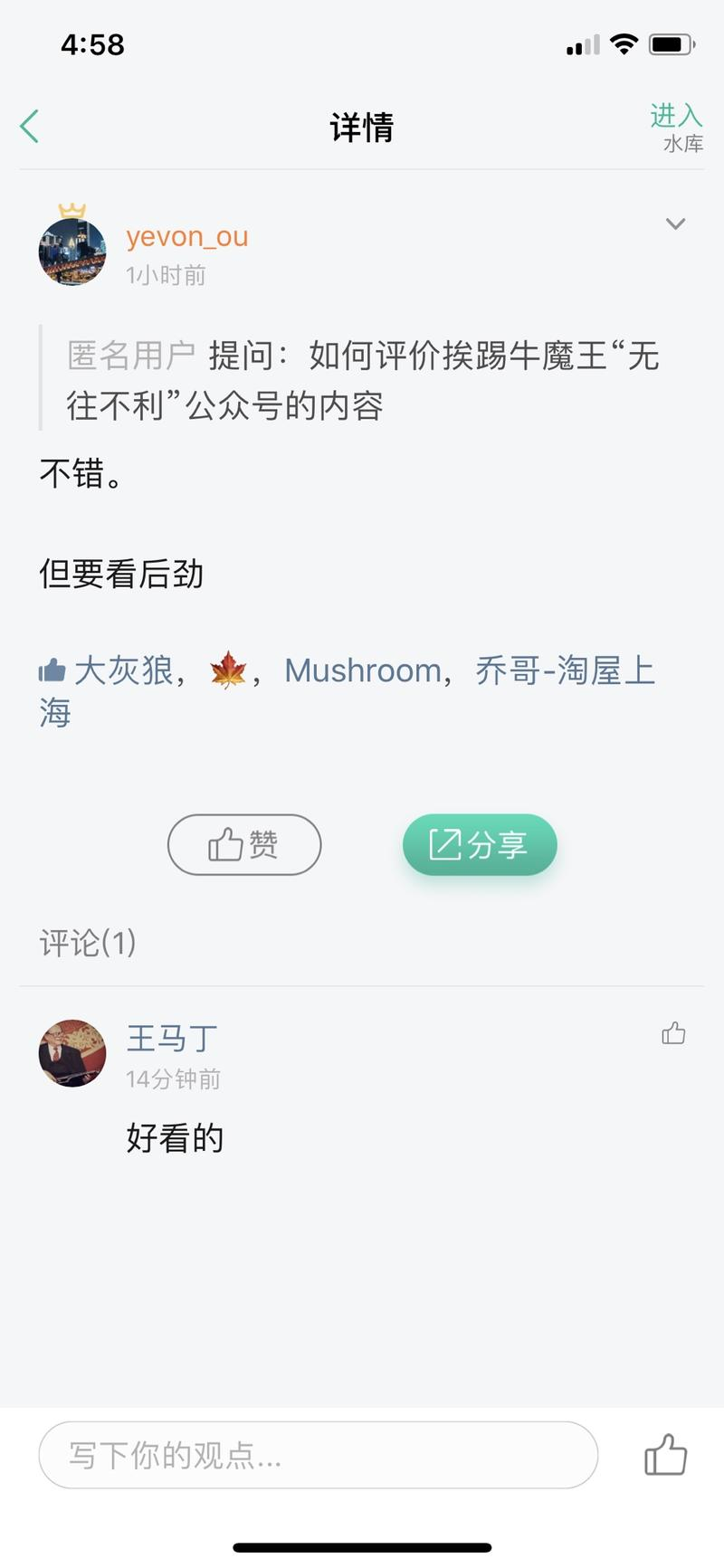This screenshot has height=1568, width=724.
Task: Tap 进入水库 in the top right
Action: 676,128
